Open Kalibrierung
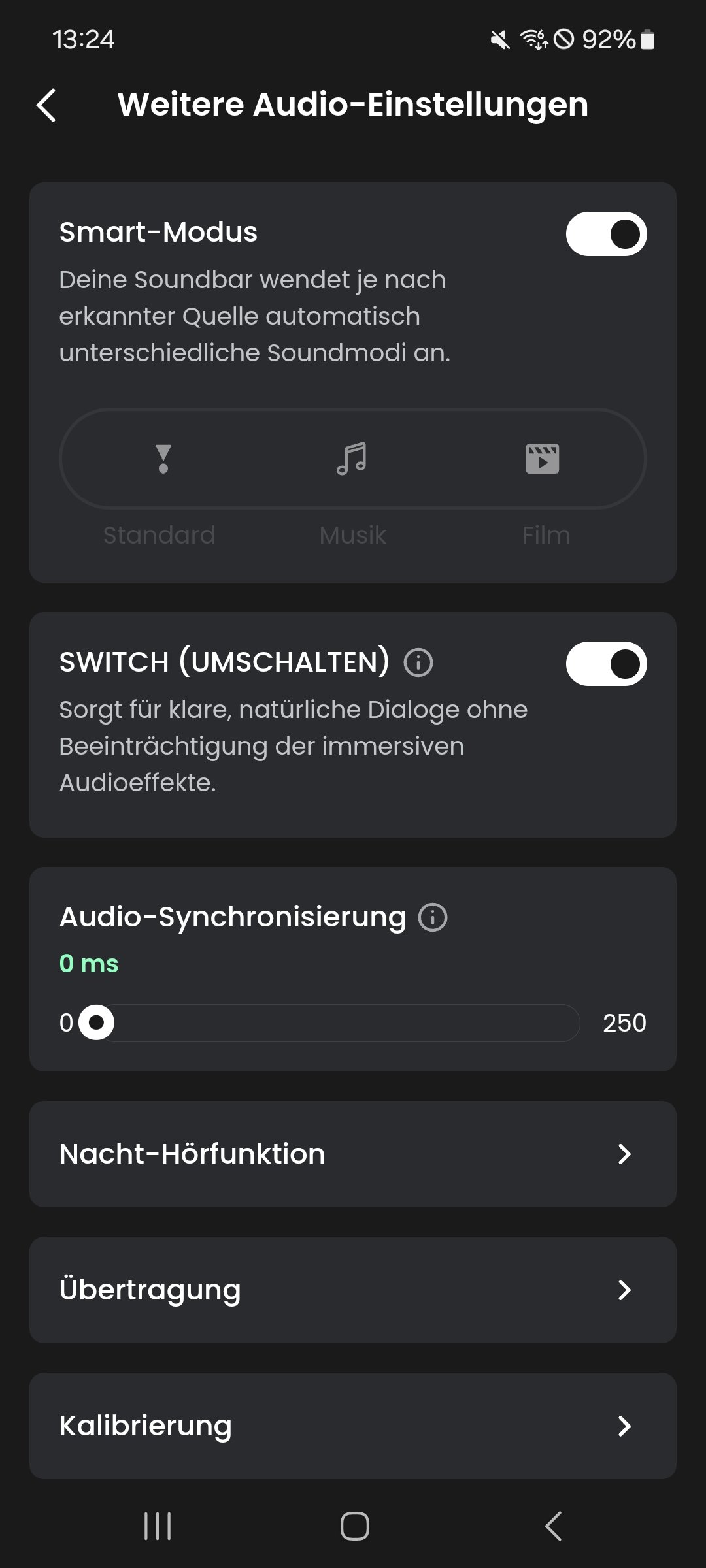The image size is (706, 1568). point(353,1426)
